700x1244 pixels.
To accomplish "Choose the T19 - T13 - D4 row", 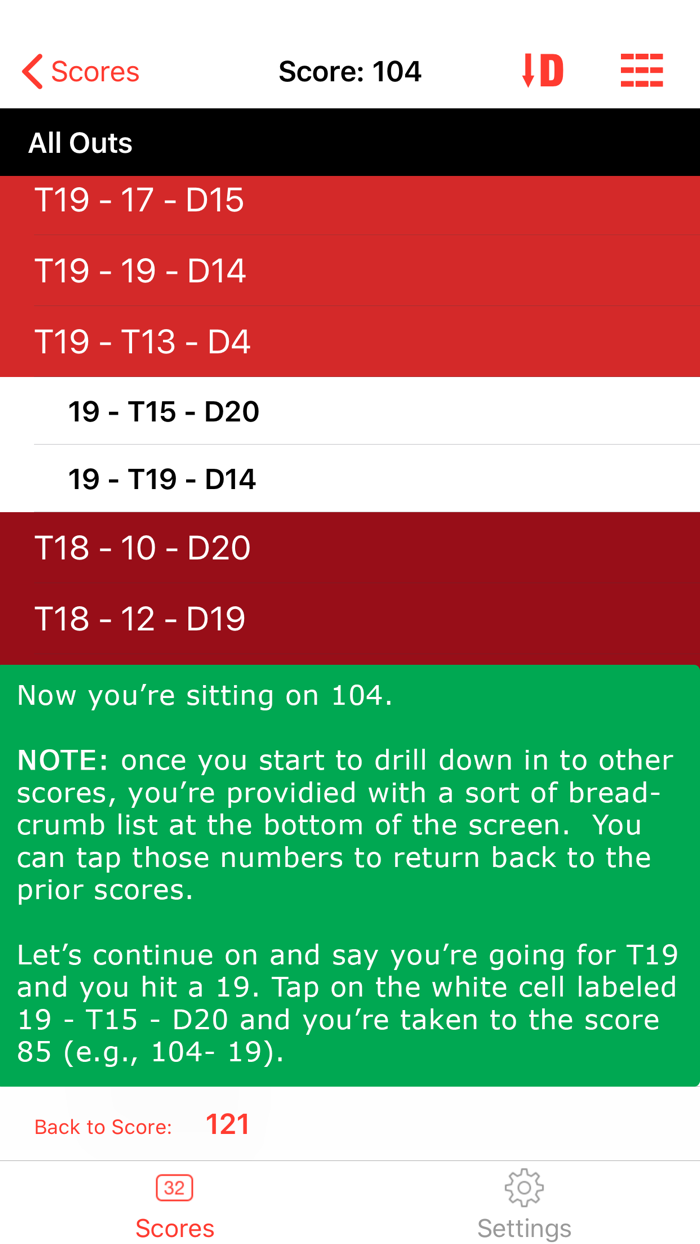I will (x=350, y=342).
